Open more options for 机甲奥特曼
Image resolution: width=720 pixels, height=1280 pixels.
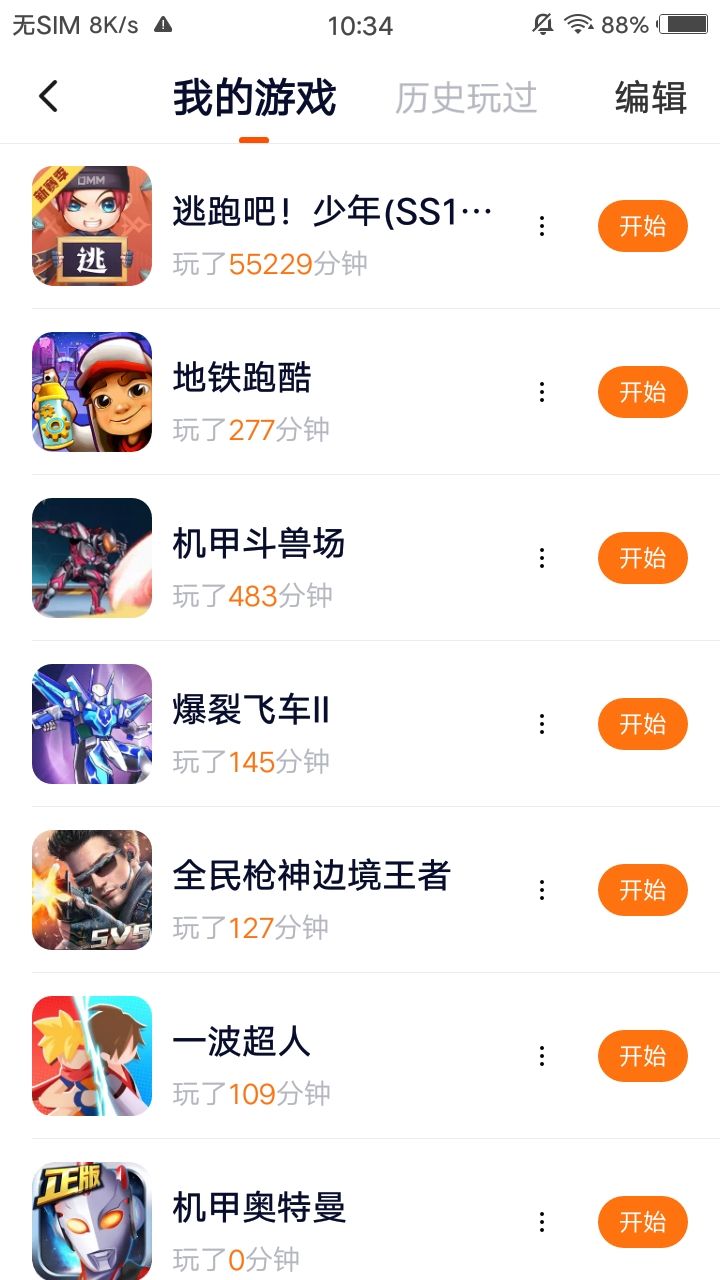tap(542, 1222)
